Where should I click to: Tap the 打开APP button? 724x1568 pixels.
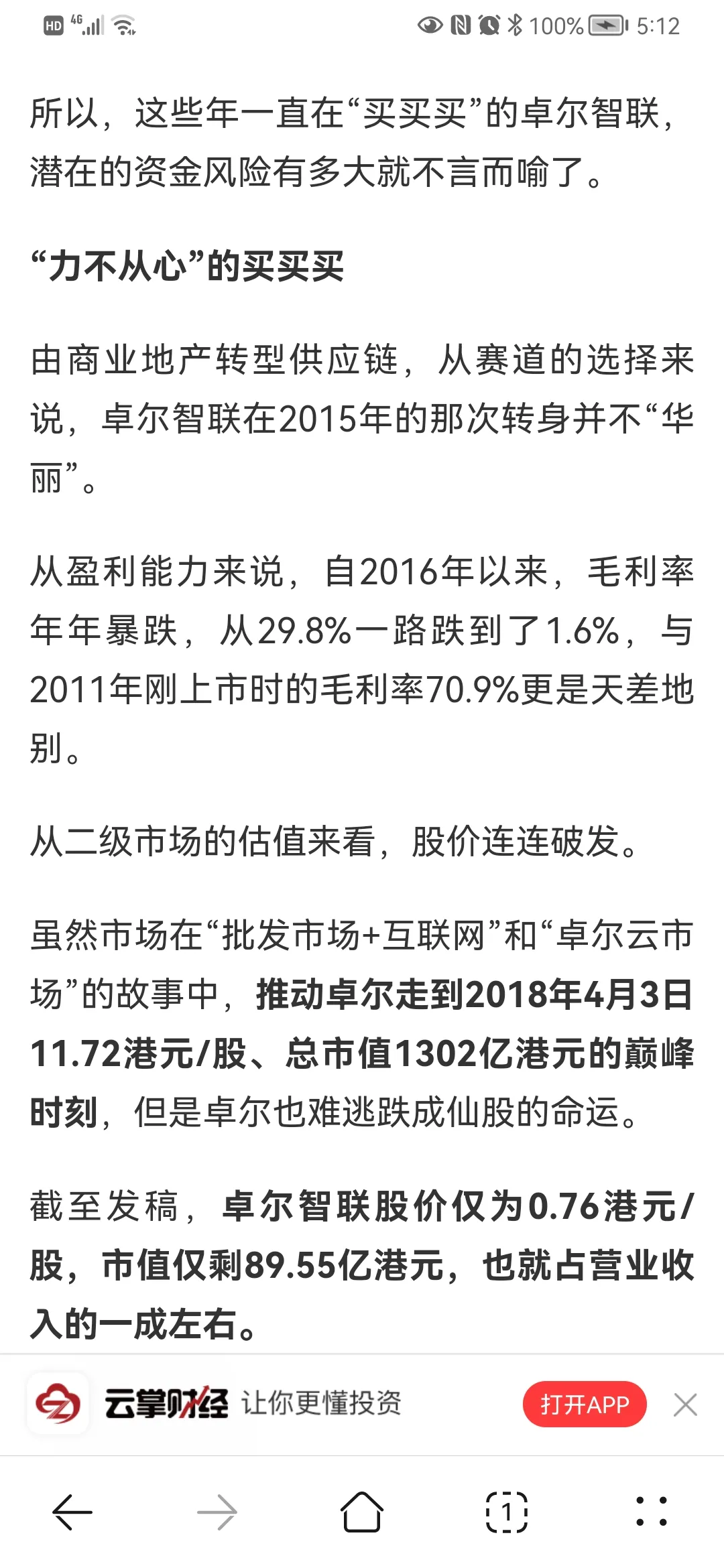point(585,1404)
